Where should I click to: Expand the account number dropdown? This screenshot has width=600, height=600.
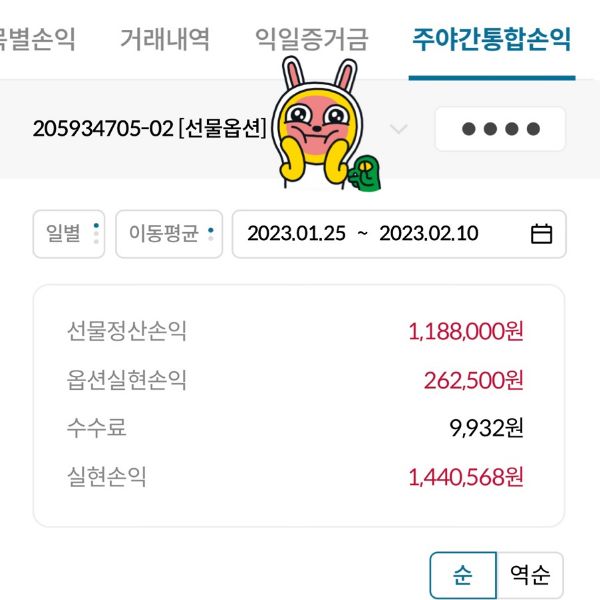point(398,129)
